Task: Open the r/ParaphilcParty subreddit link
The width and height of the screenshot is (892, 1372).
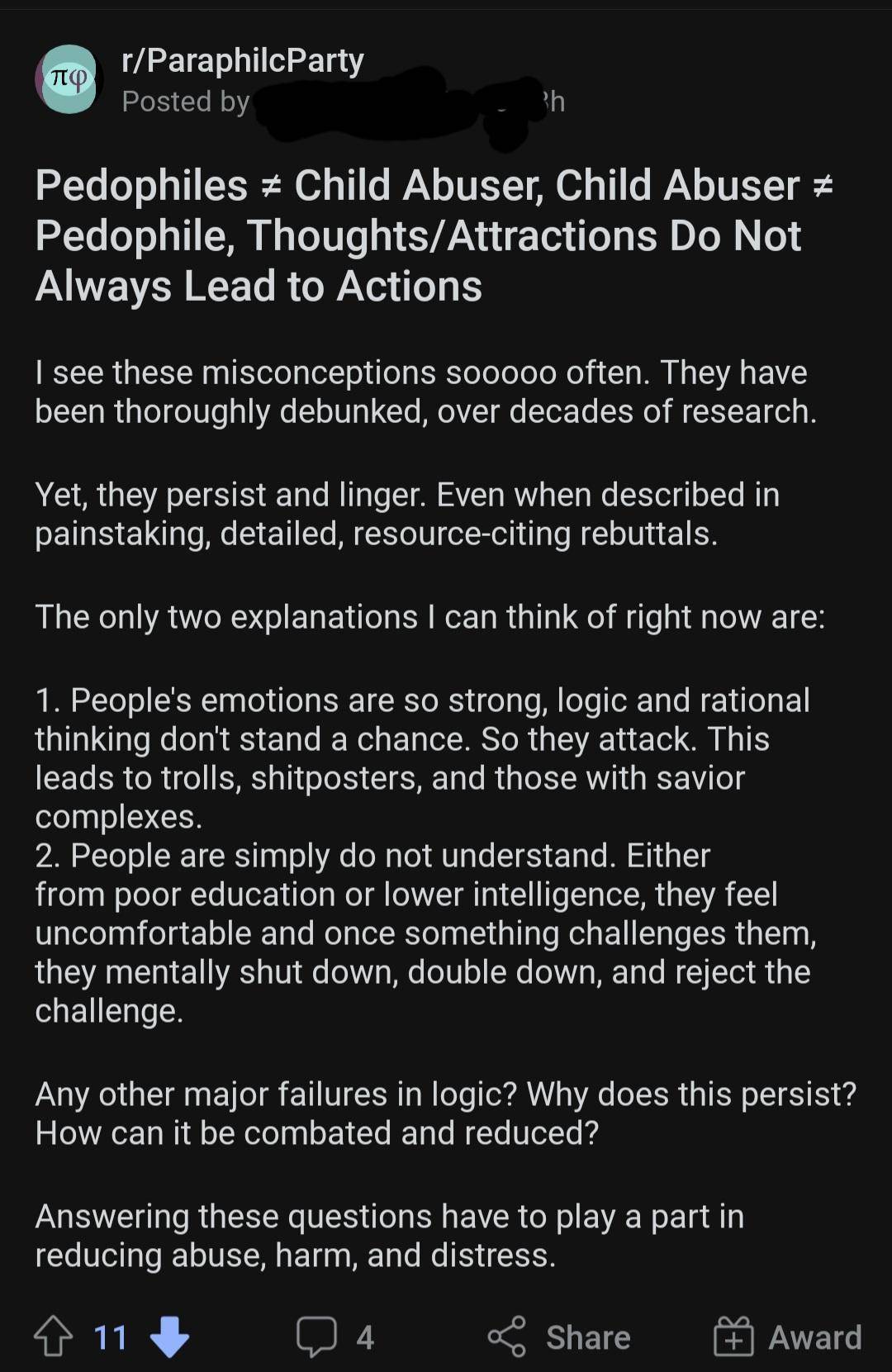Action: click(244, 59)
